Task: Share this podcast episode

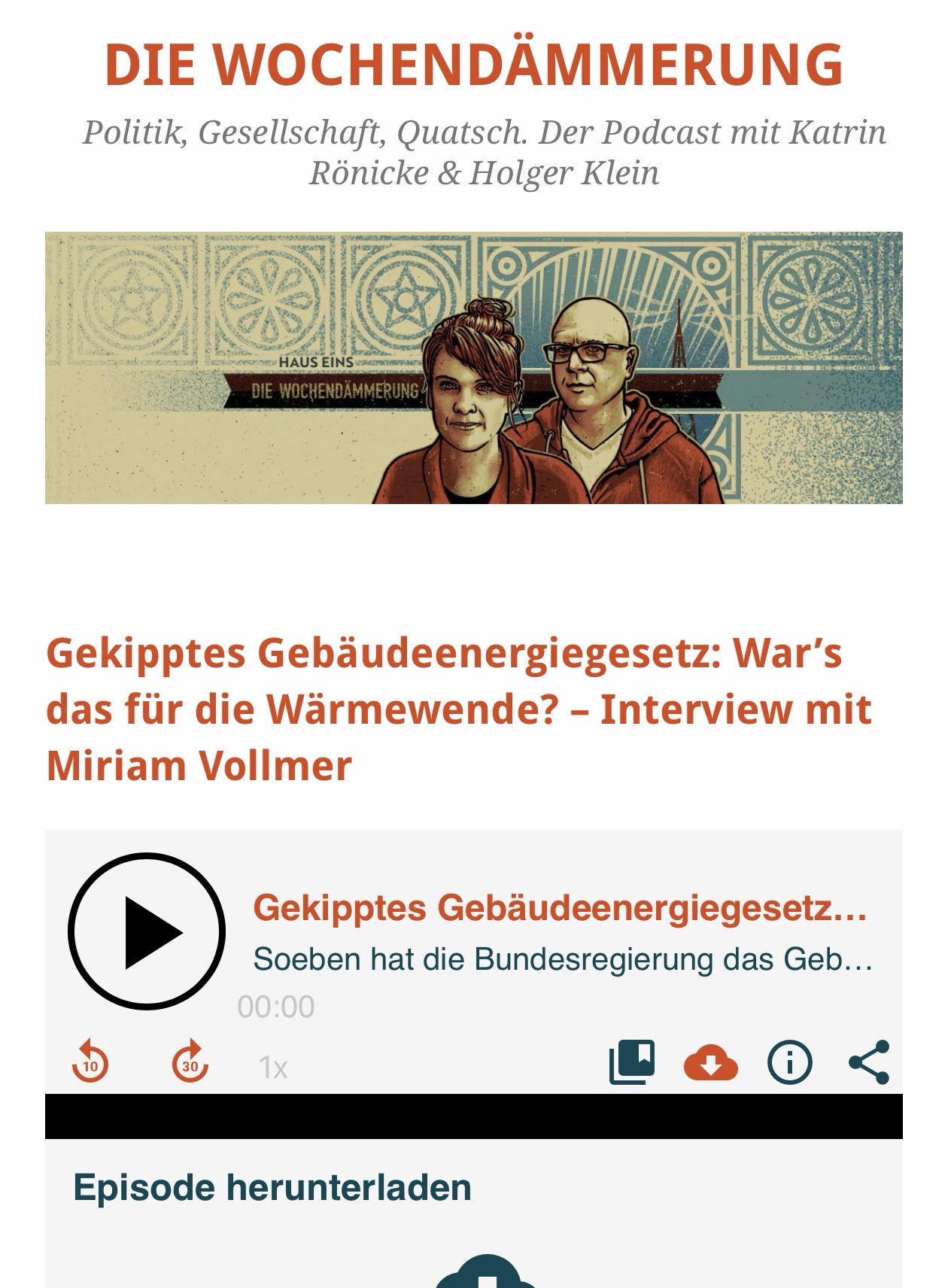Action: 869,1062
